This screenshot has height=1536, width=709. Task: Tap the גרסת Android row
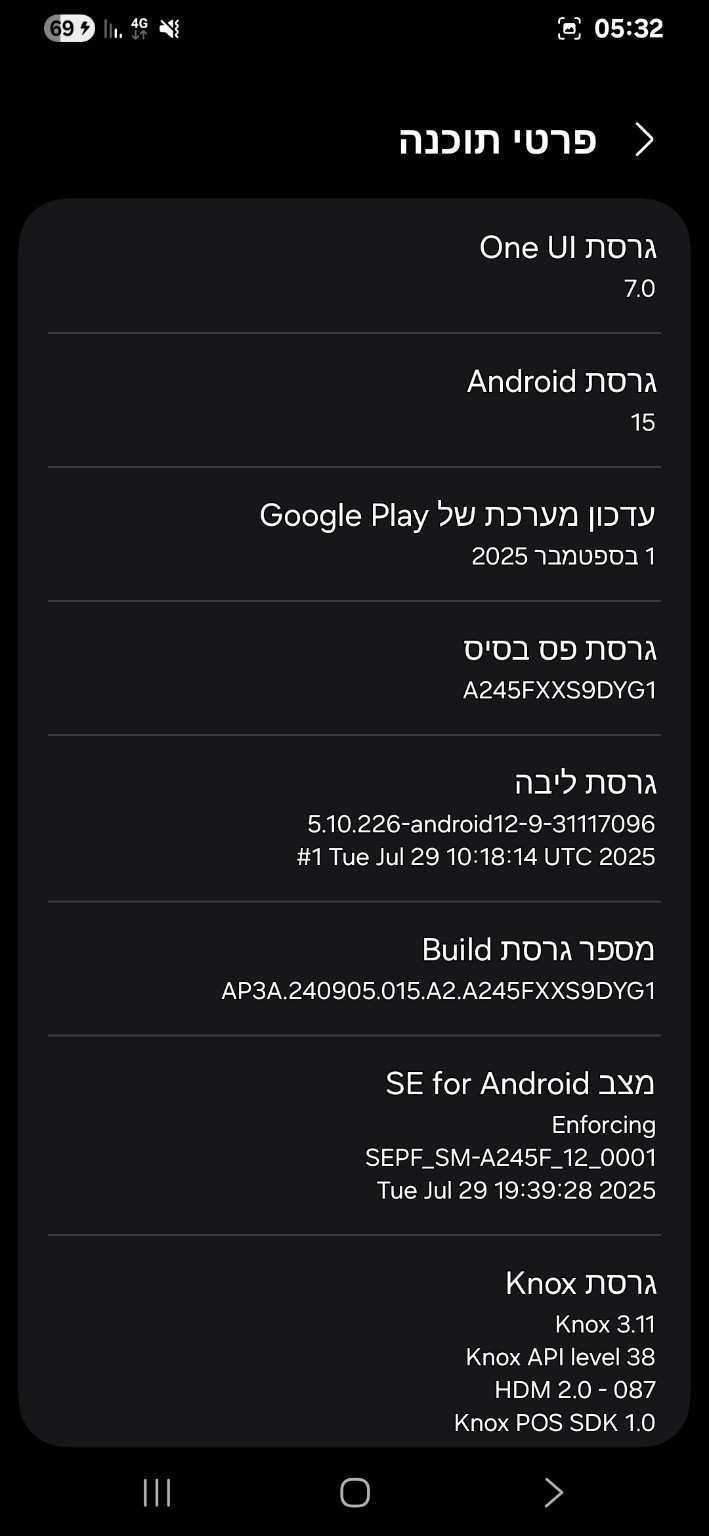354,400
